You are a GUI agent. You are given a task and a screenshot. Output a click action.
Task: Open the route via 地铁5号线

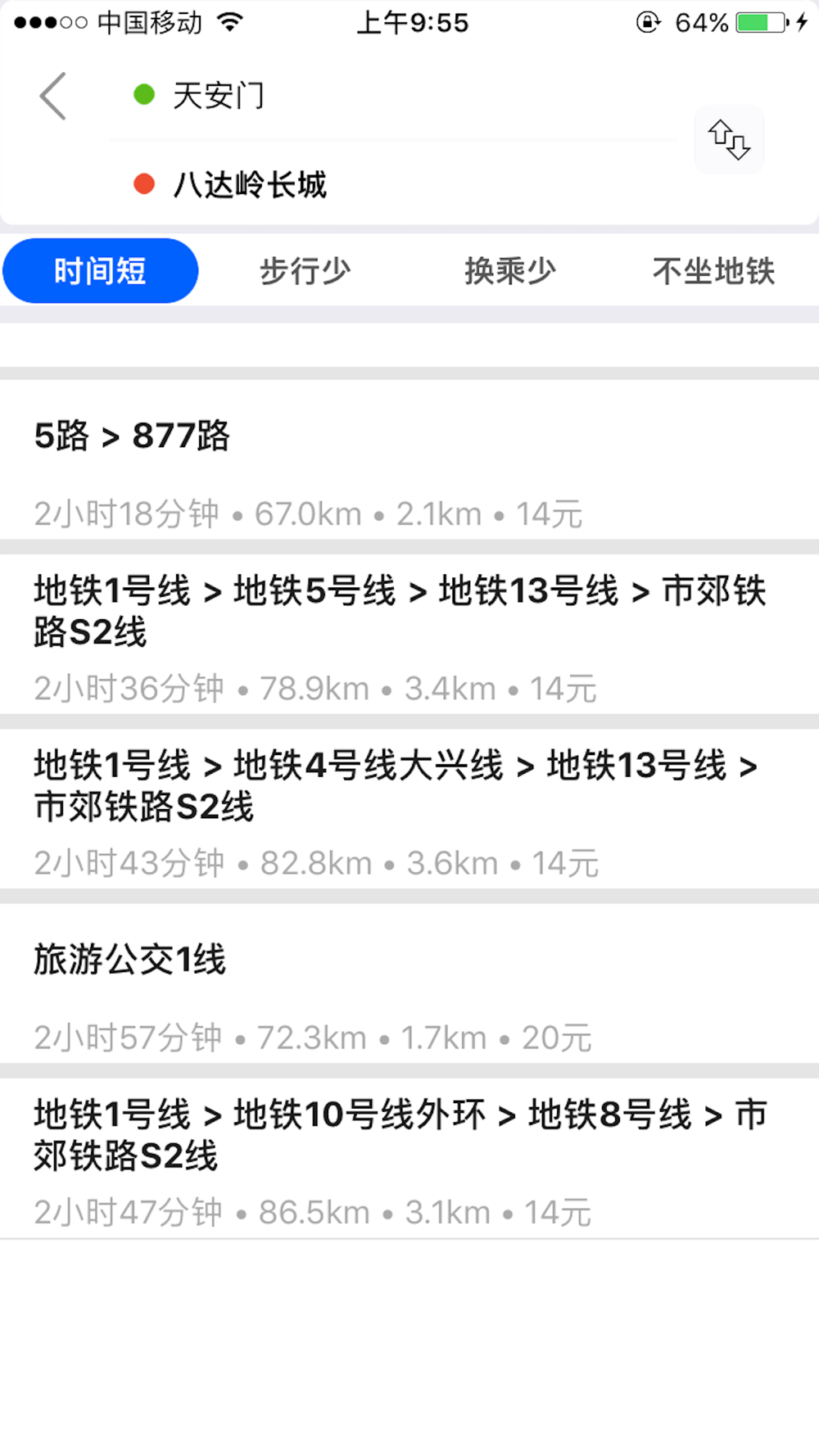click(x=409, y=635)
